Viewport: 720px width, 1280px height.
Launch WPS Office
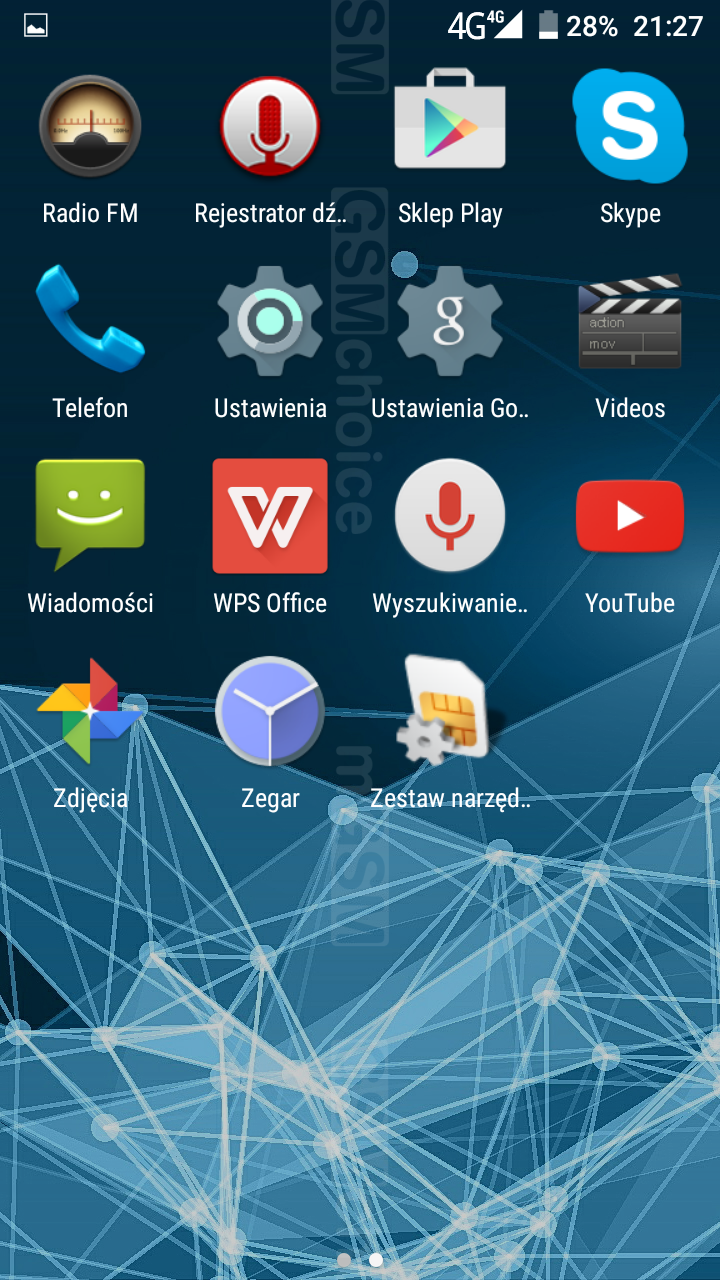pos(270,515)
